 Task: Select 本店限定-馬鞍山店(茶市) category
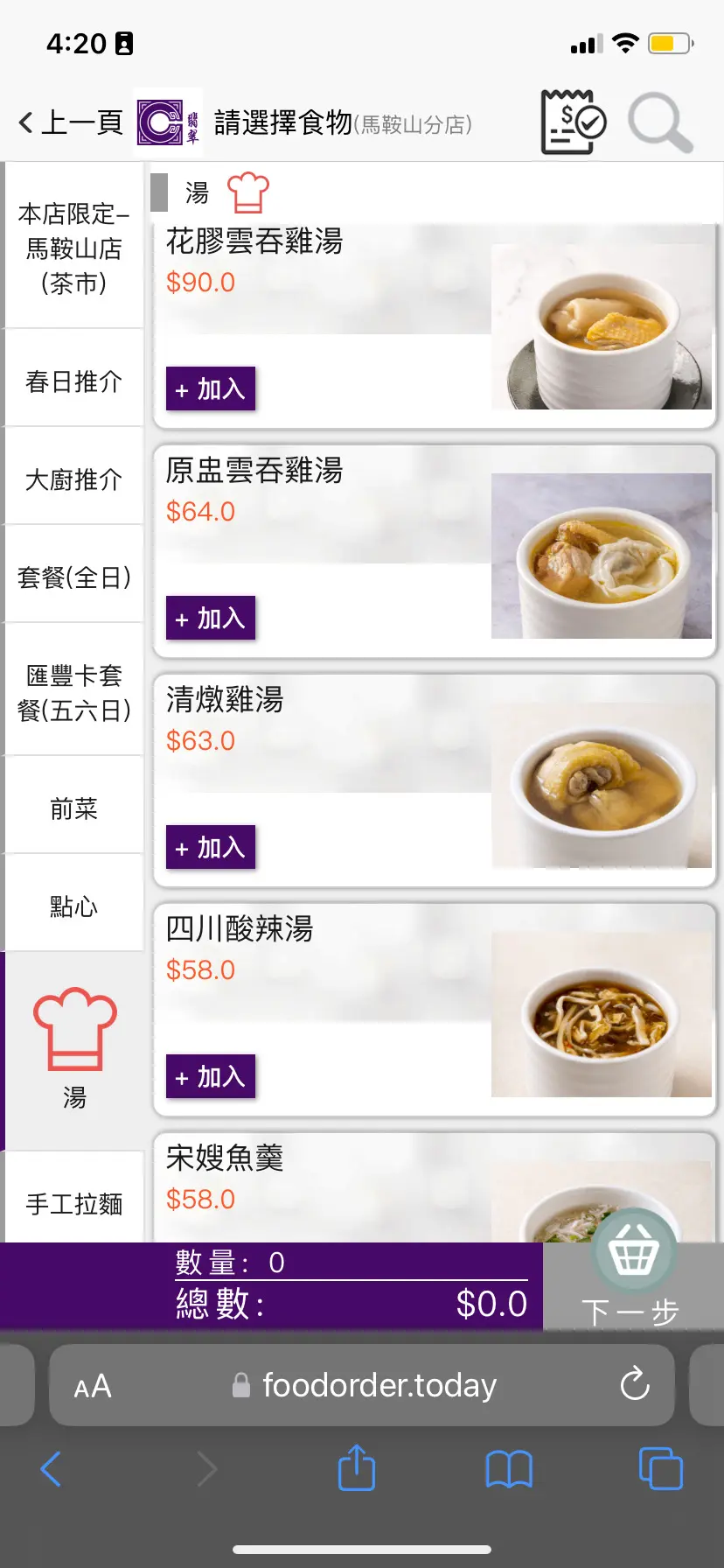(x=73, y=248)
